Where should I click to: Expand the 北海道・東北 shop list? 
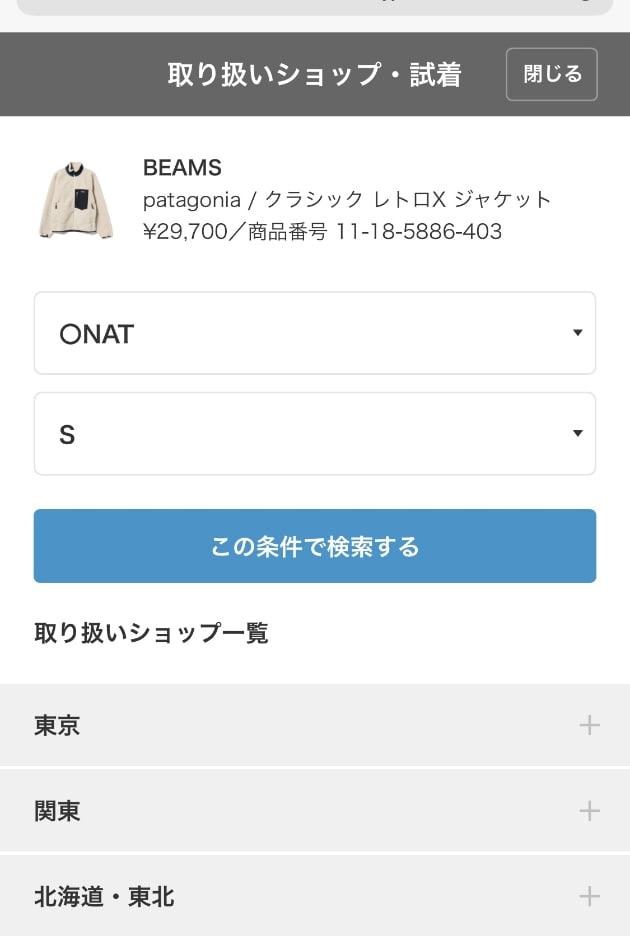tap(315, 896)
